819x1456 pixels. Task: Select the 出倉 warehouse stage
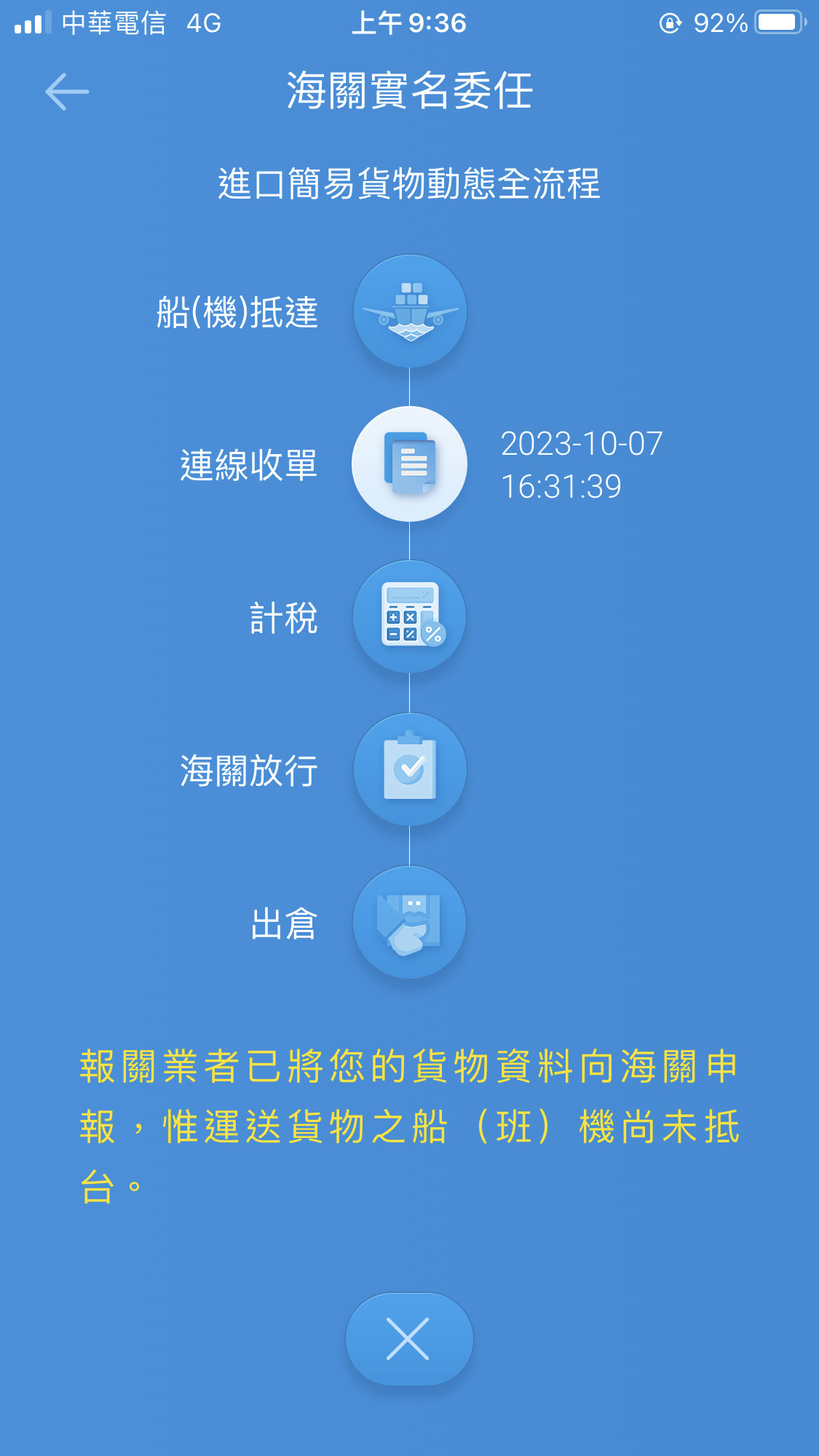(x=410, y=923)
